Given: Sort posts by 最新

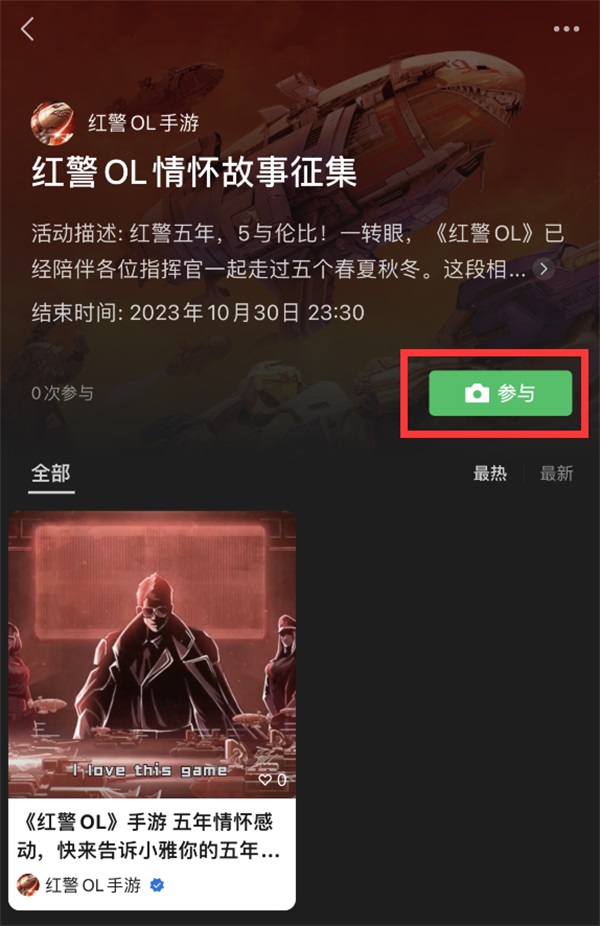Looking at the screenshot, I should point(557,474).
